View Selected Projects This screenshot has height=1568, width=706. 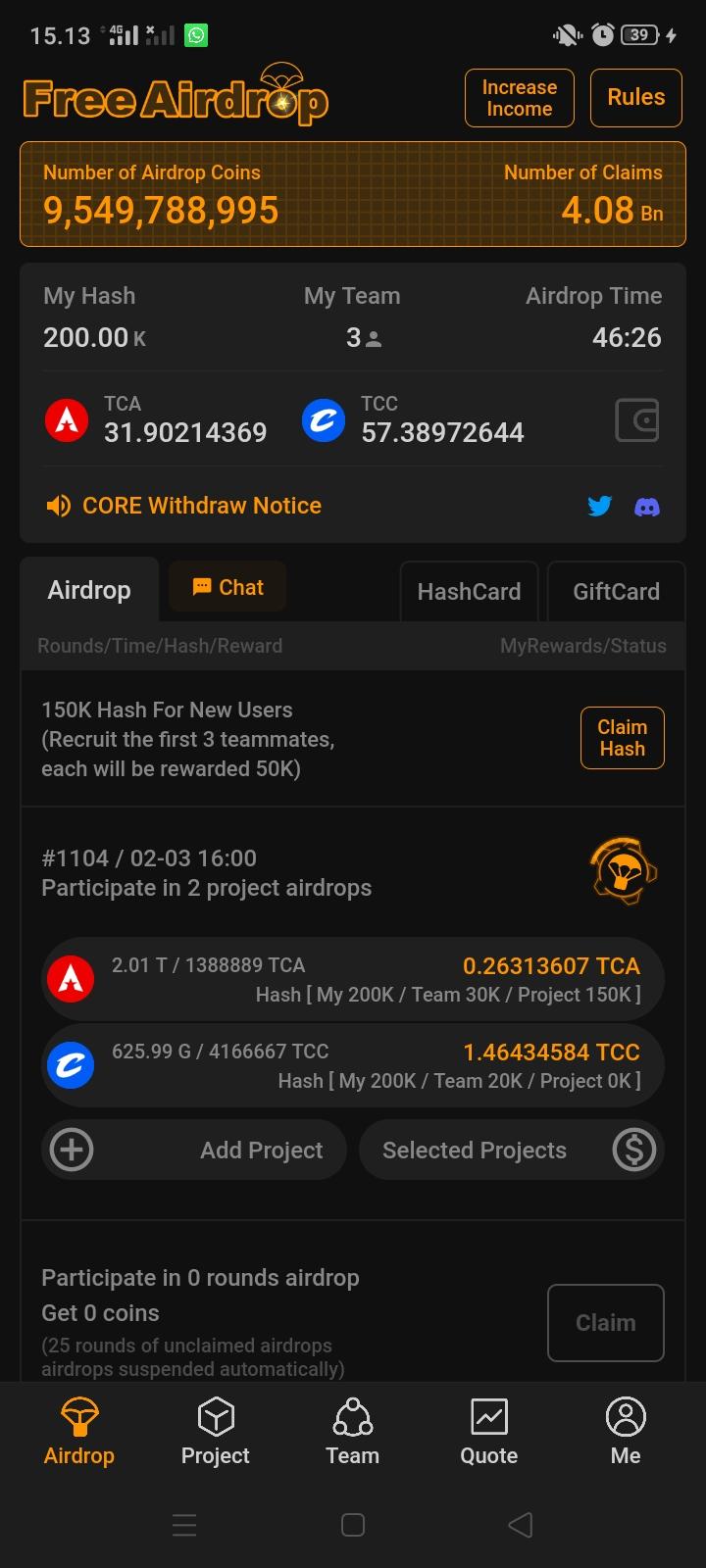511,1150
